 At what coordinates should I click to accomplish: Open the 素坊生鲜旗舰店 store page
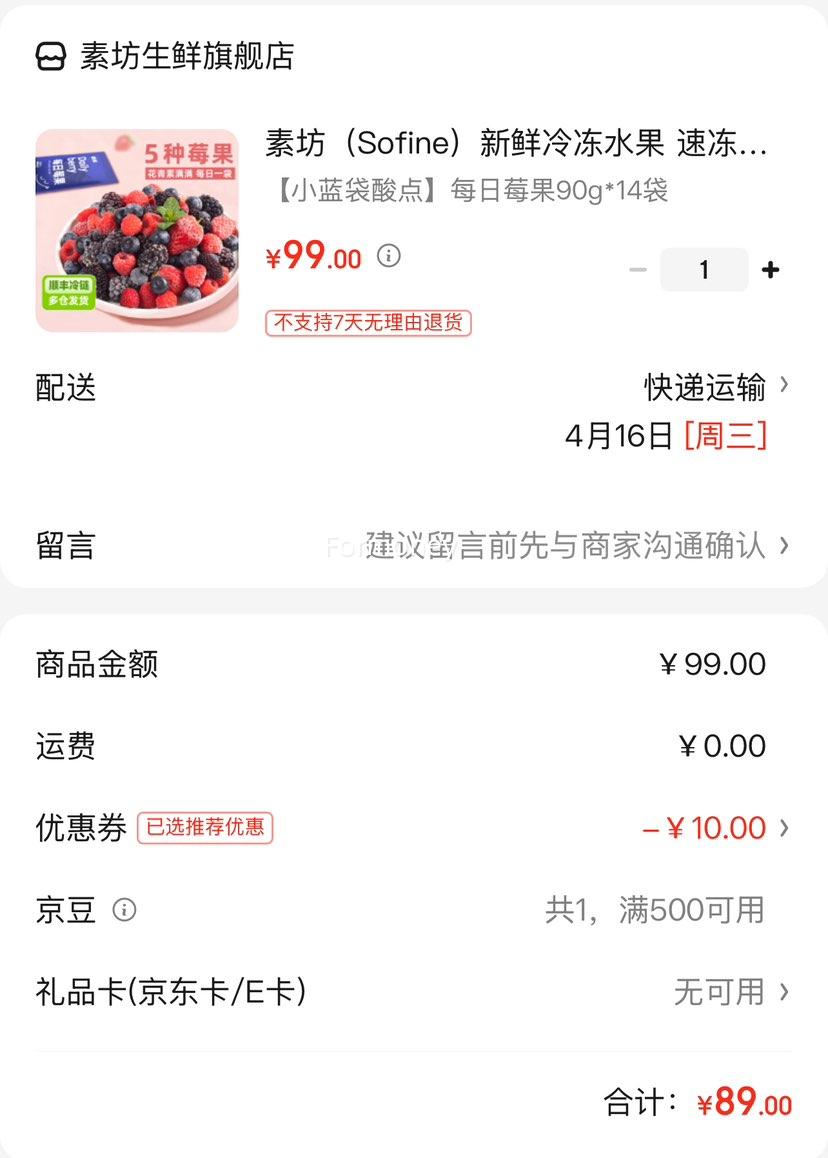point(165,56)
